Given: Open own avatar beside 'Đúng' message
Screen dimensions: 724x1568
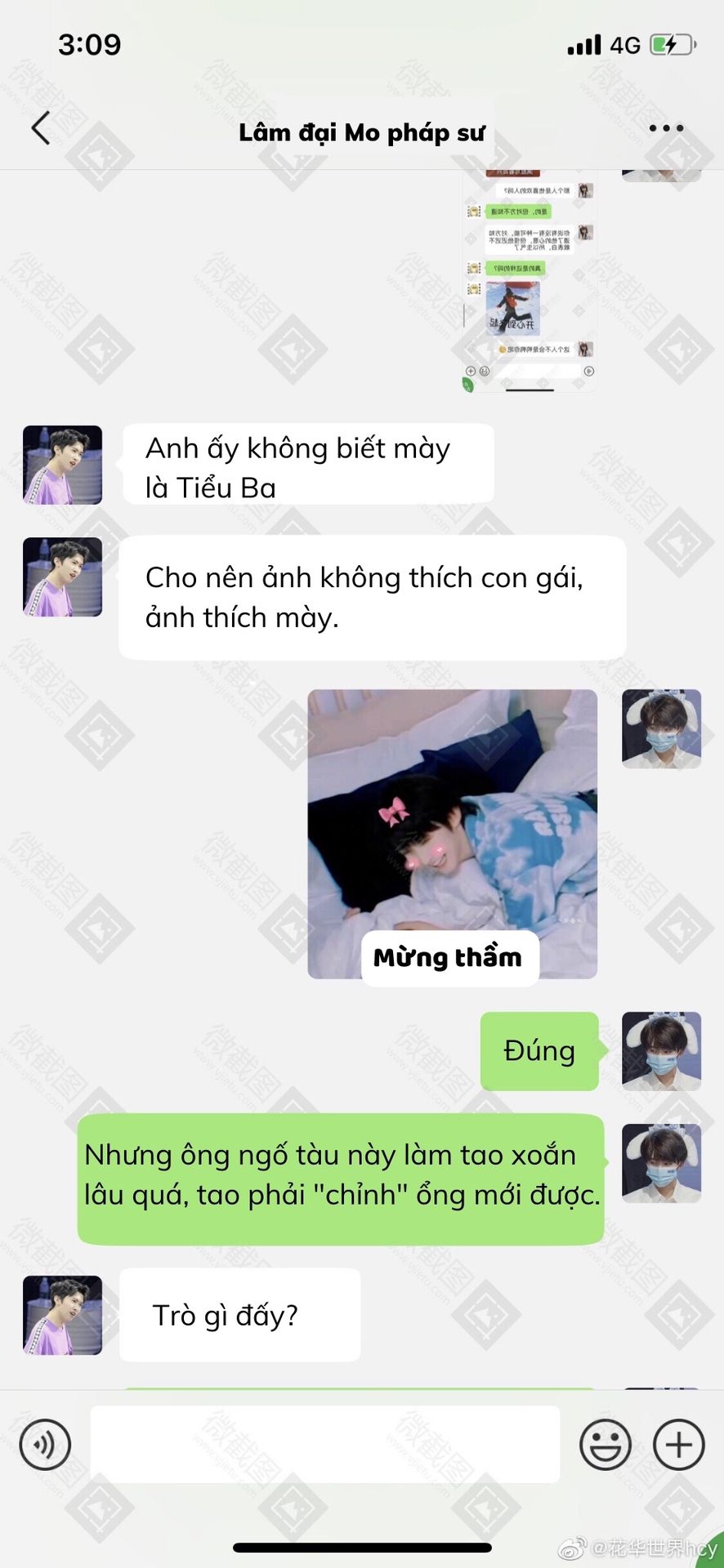Looking at the screenshot, I should click(x=661, y=1051).
